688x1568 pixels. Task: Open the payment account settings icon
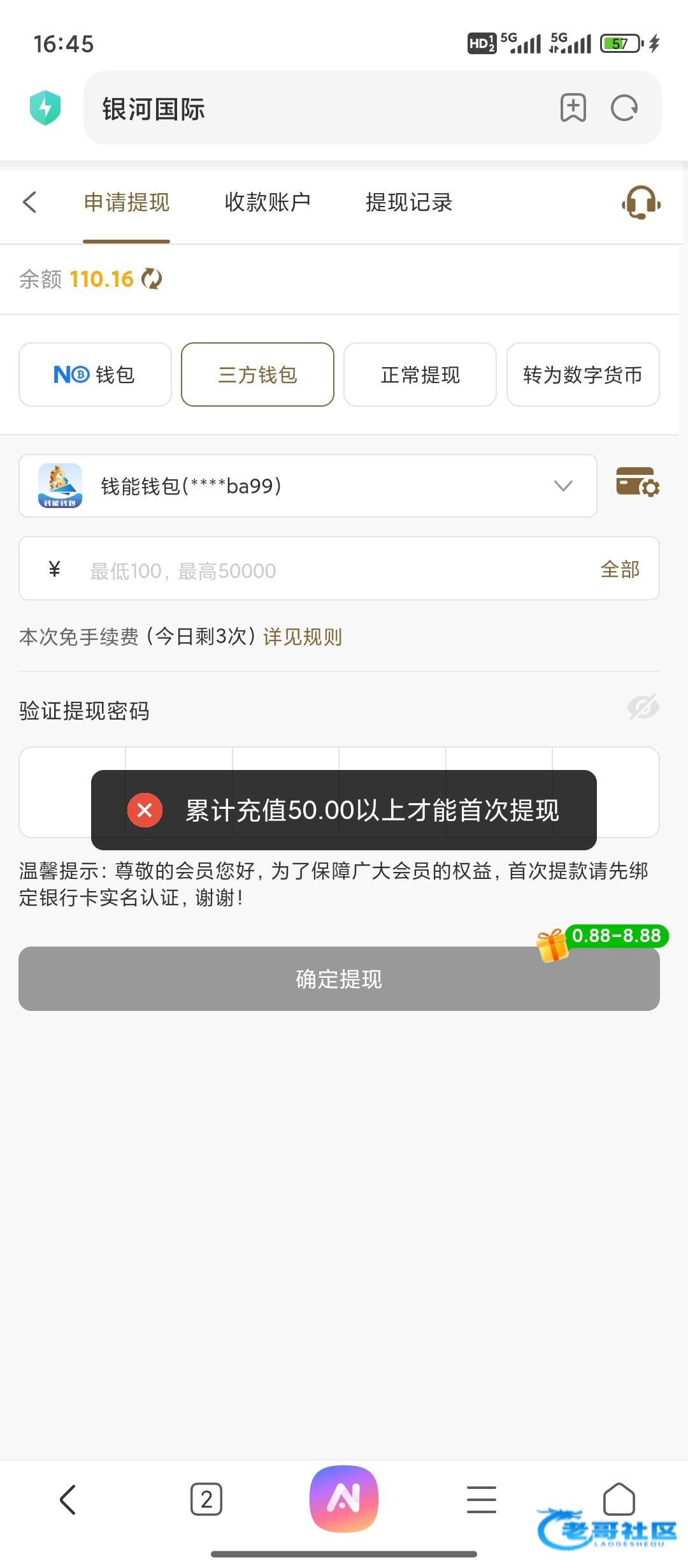637,483
